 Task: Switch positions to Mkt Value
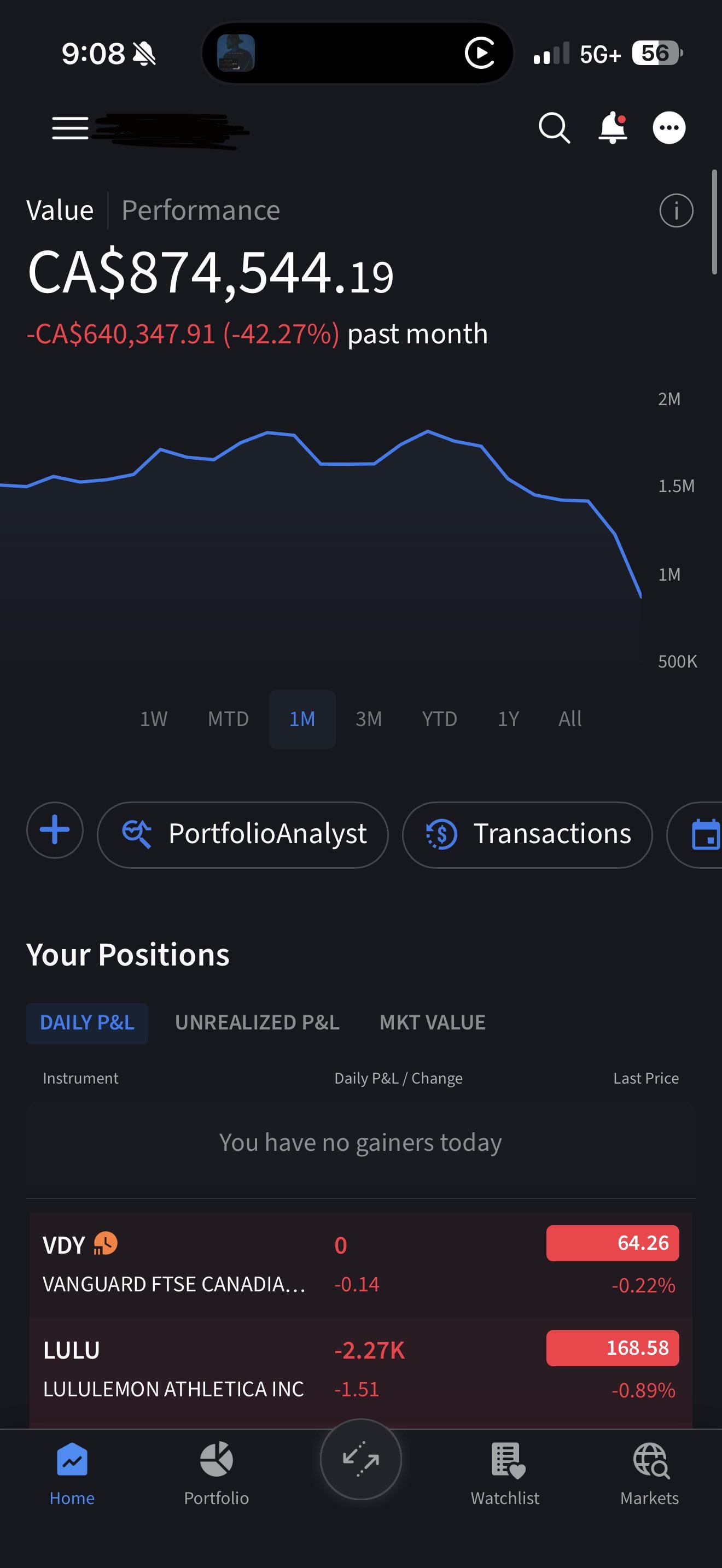pos(432,1022)
